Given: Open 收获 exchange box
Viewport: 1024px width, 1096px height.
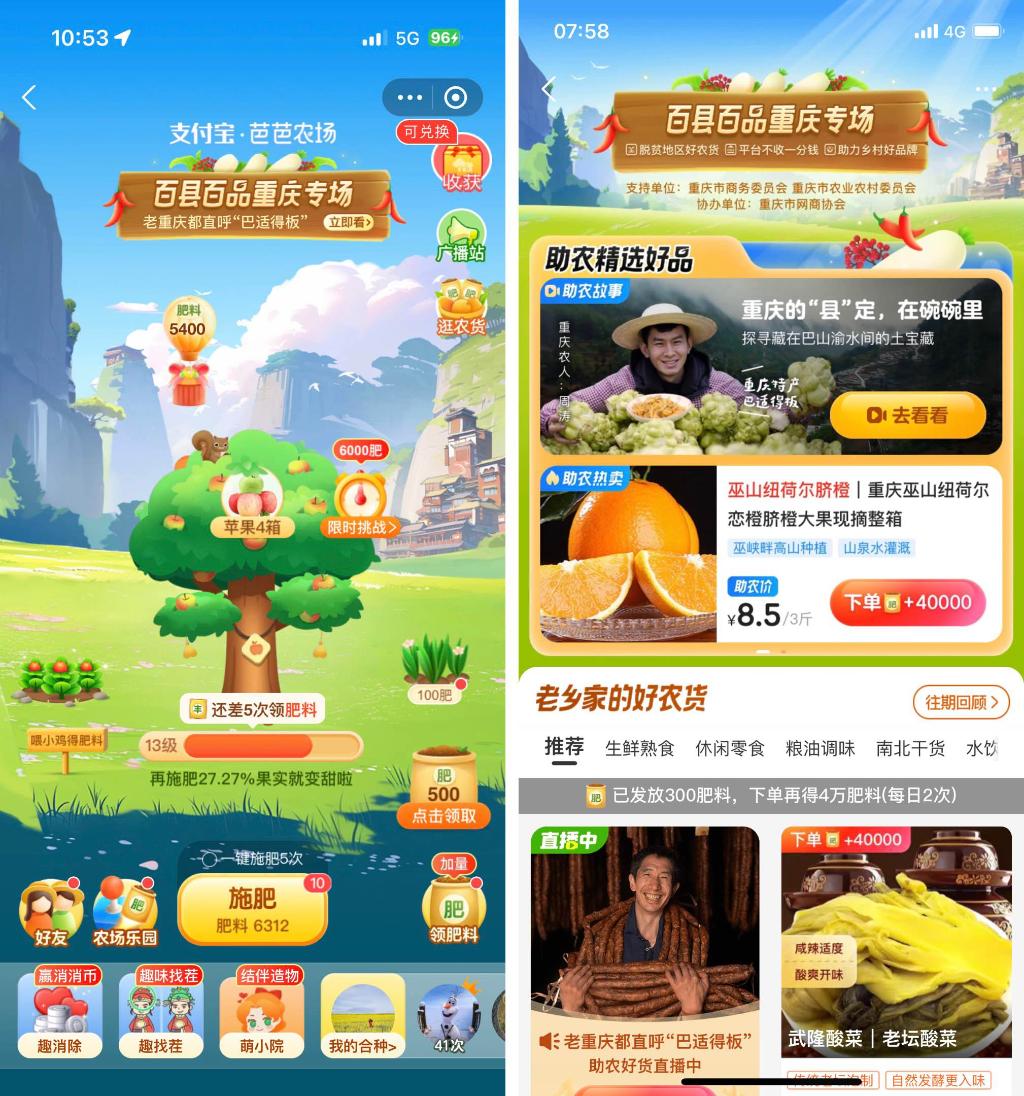Looking at the screenshot, I should point(461,165).
